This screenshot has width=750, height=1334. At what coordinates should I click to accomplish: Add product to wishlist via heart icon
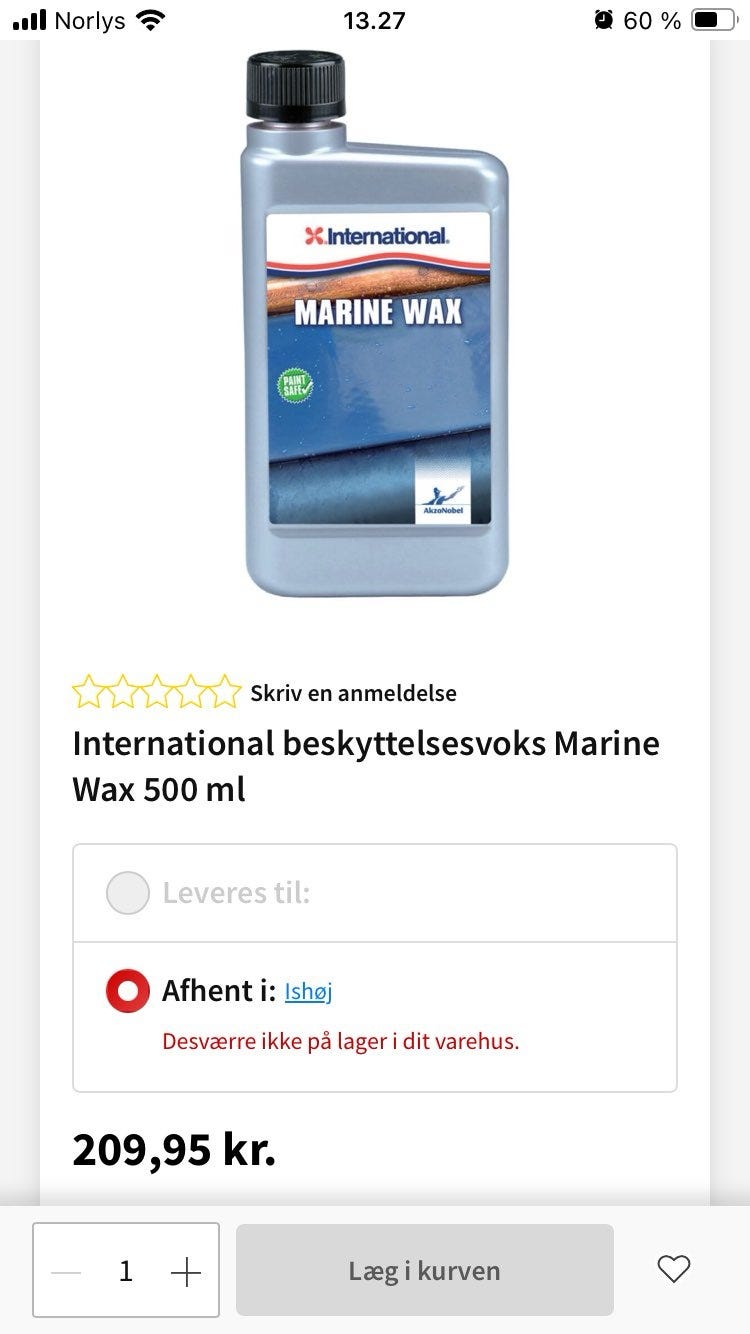click(676, 1270)
